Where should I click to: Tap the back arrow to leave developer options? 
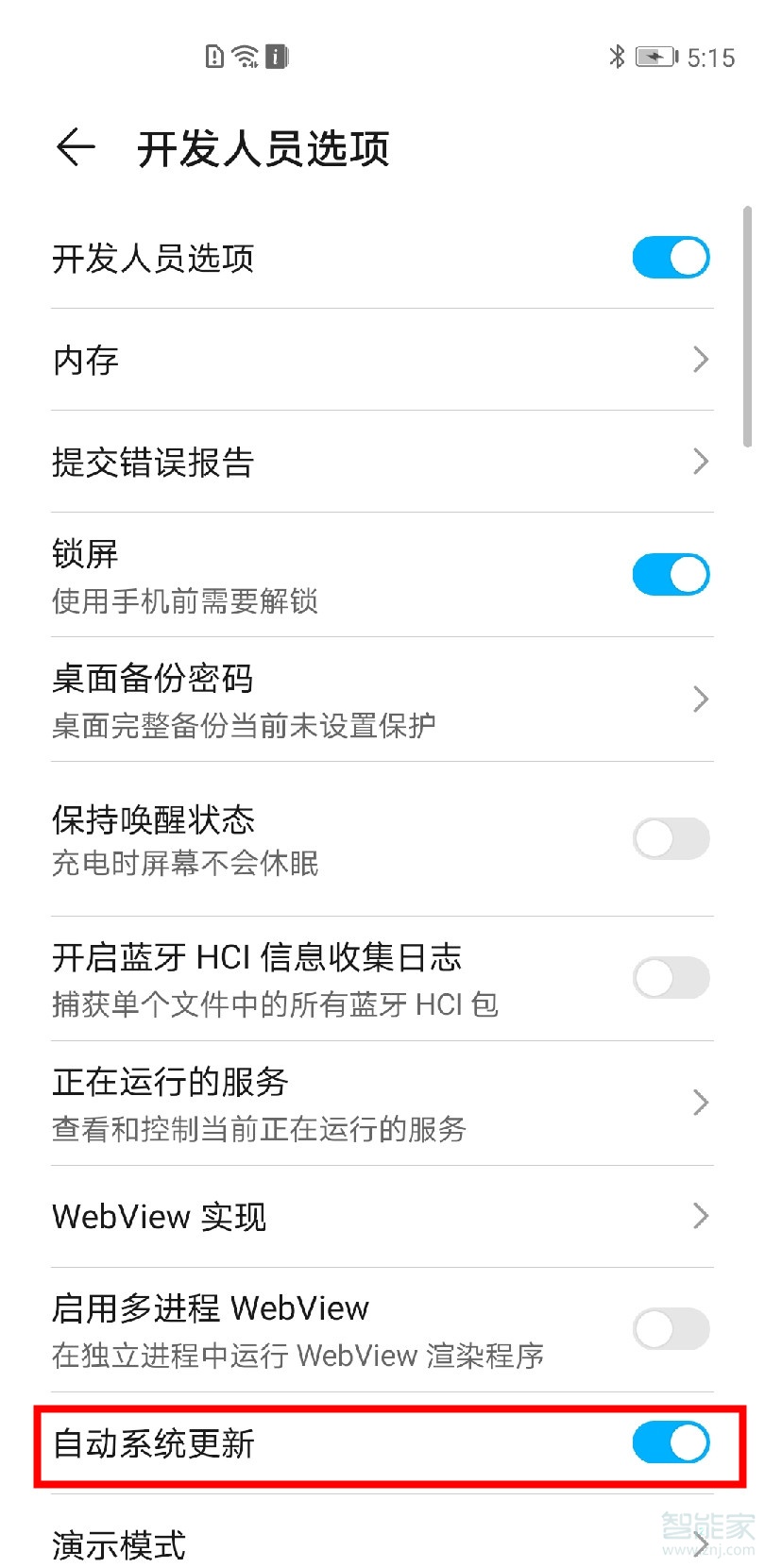(x=76, y=146)
